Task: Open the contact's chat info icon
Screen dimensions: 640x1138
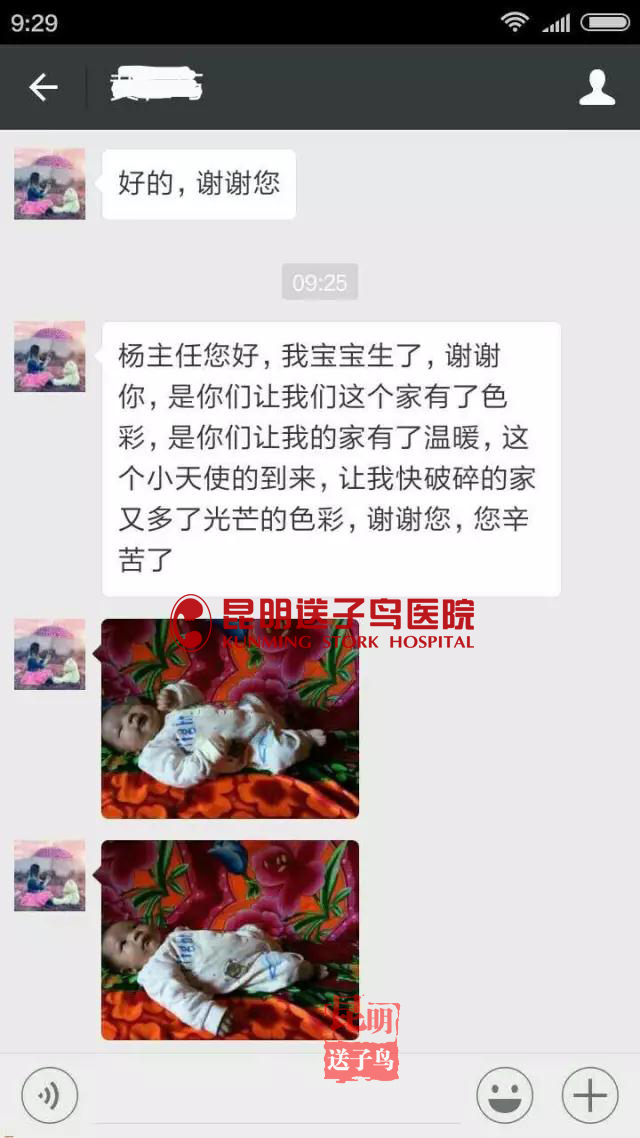Action: tap(597, 88)
